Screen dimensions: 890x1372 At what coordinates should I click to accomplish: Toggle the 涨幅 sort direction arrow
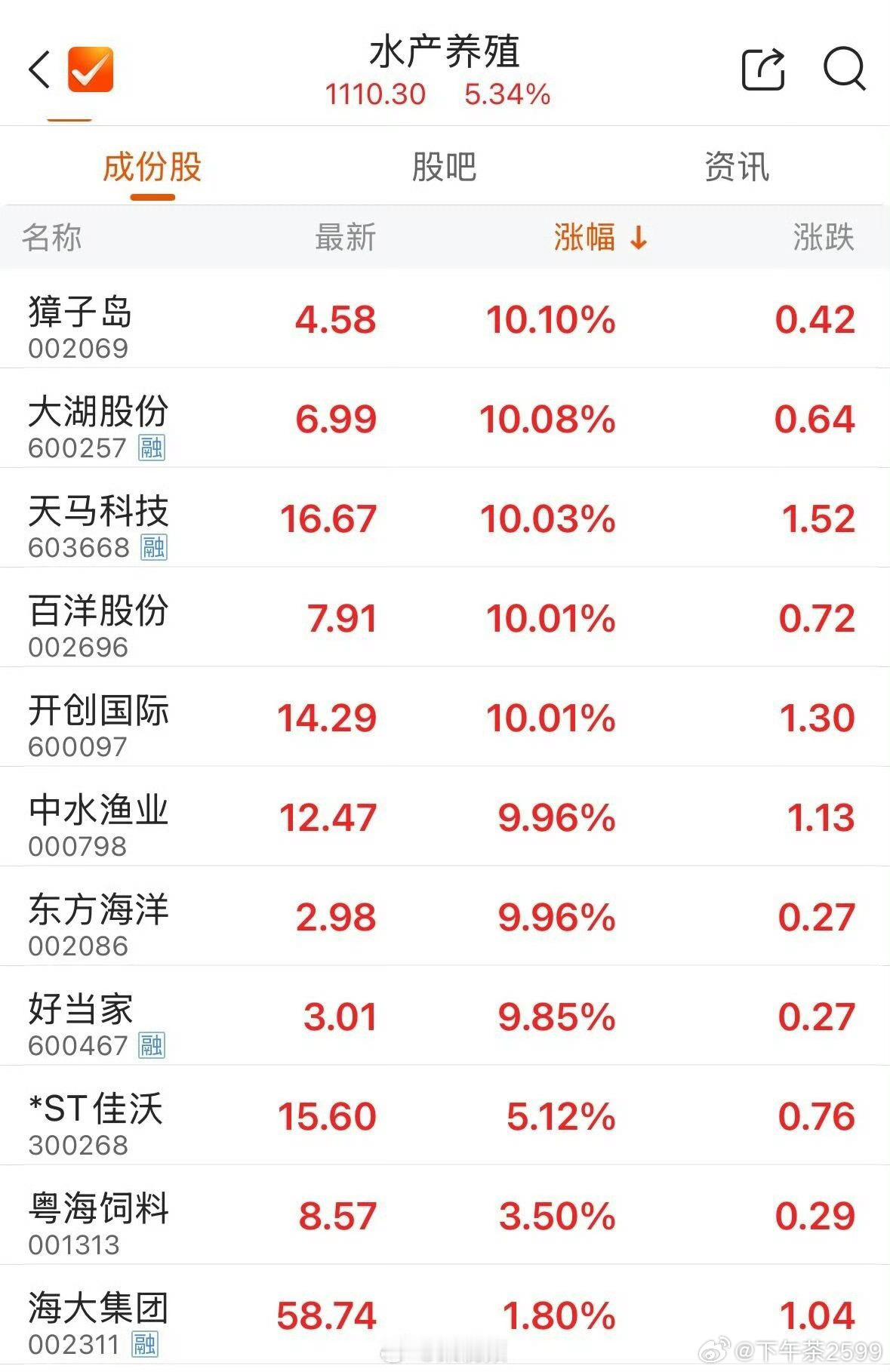coord(638,238)
